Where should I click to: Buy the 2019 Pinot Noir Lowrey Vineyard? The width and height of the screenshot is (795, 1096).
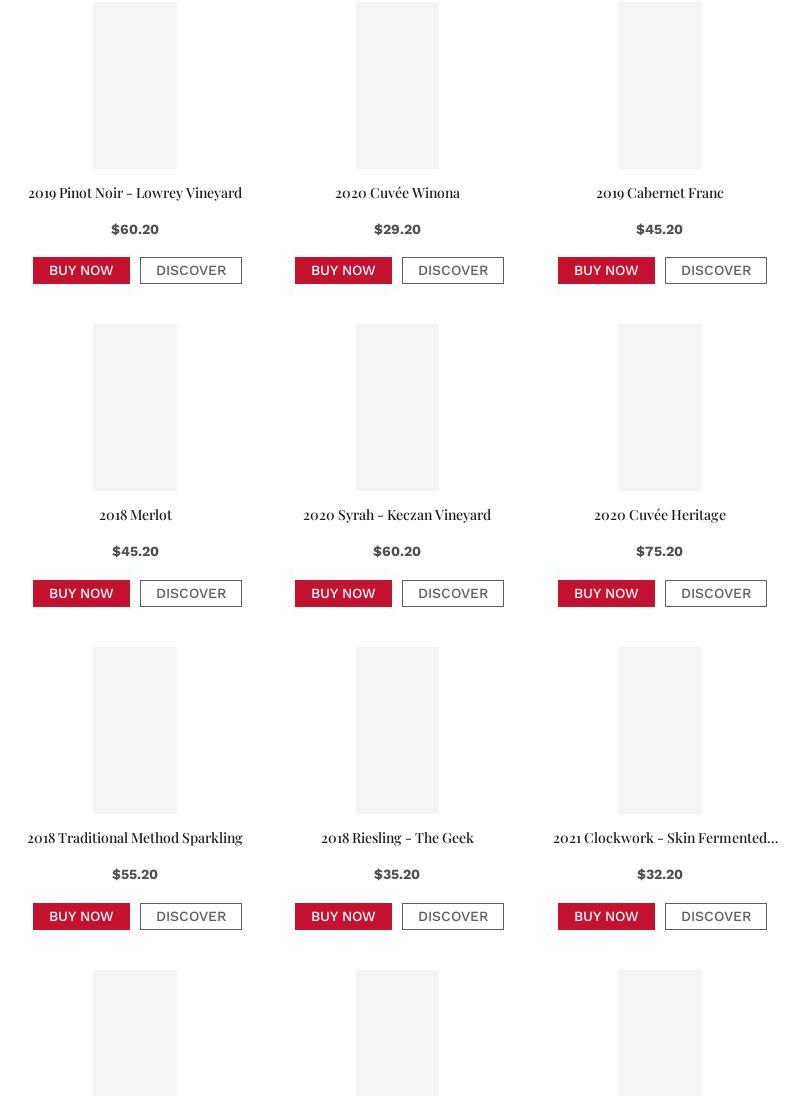pyautogui.click(x=81, y=270)
